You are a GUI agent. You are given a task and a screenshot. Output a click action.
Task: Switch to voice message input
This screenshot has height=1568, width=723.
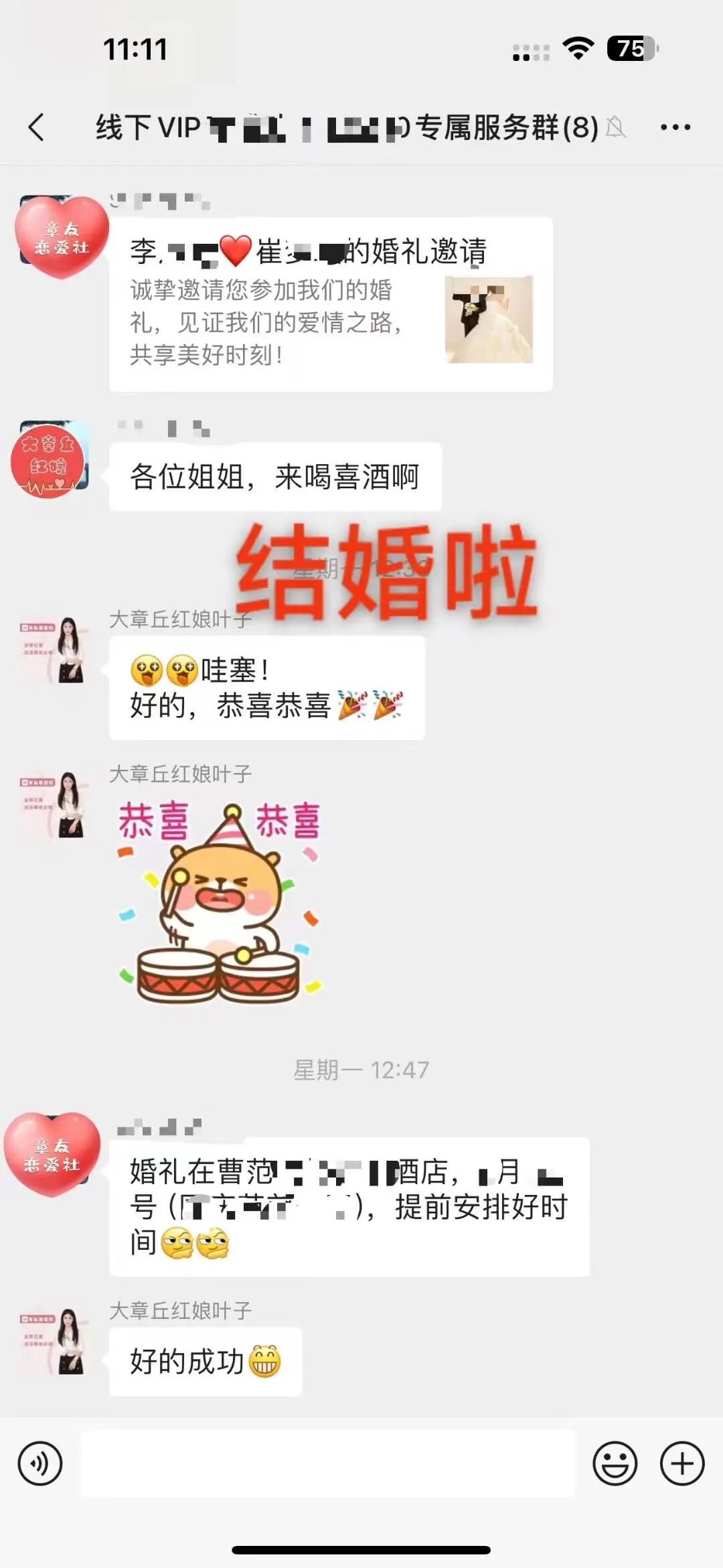pyautogui.click(x=40, y=1464)
